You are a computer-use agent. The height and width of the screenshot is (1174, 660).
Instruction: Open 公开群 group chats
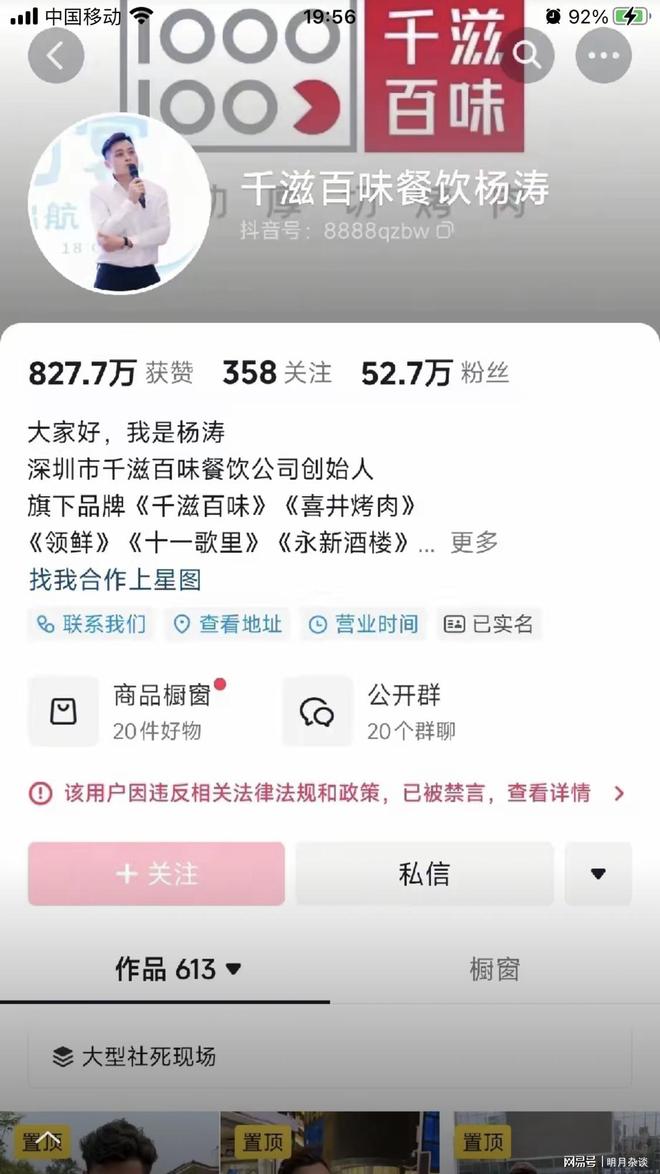click(x=380, y=711)
